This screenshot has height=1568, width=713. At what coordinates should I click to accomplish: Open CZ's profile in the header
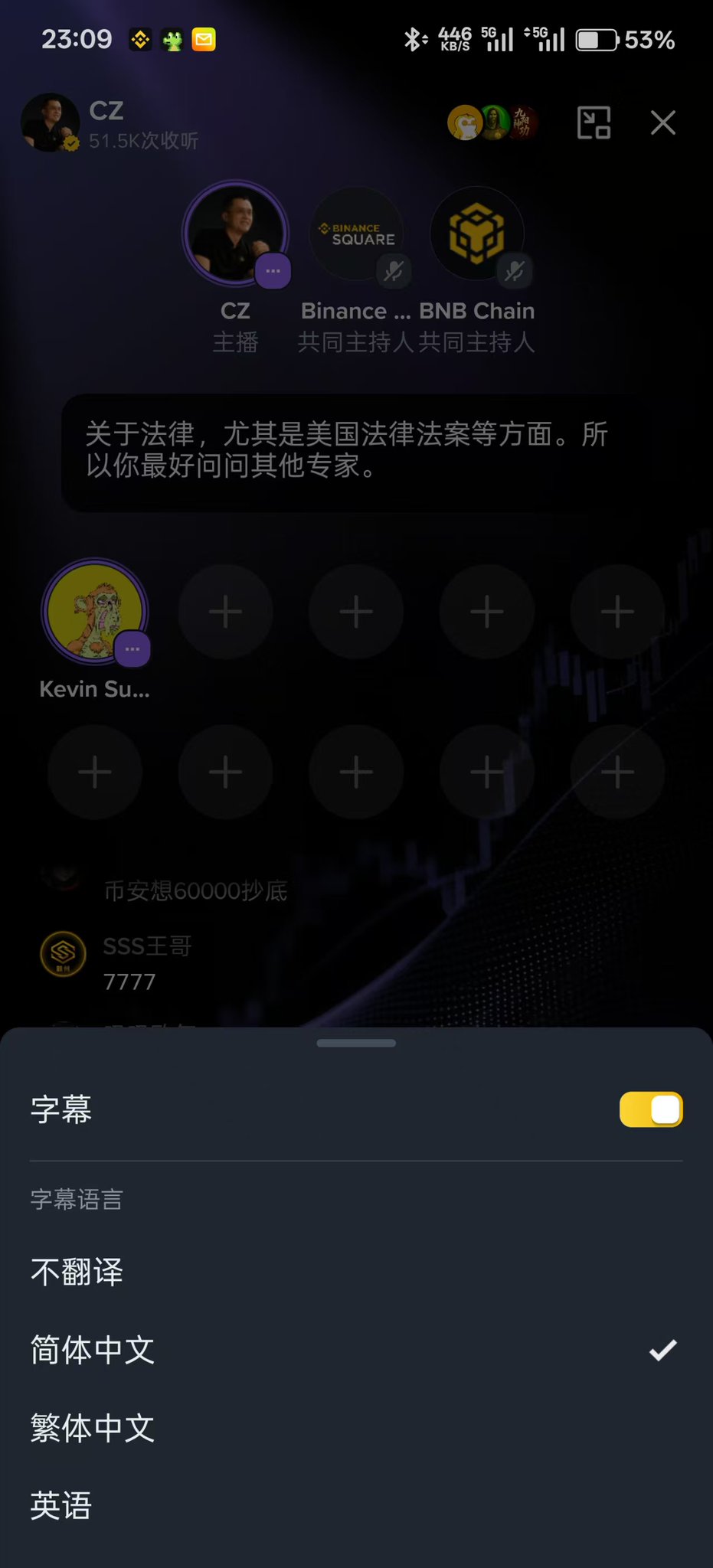pos(51,123)
